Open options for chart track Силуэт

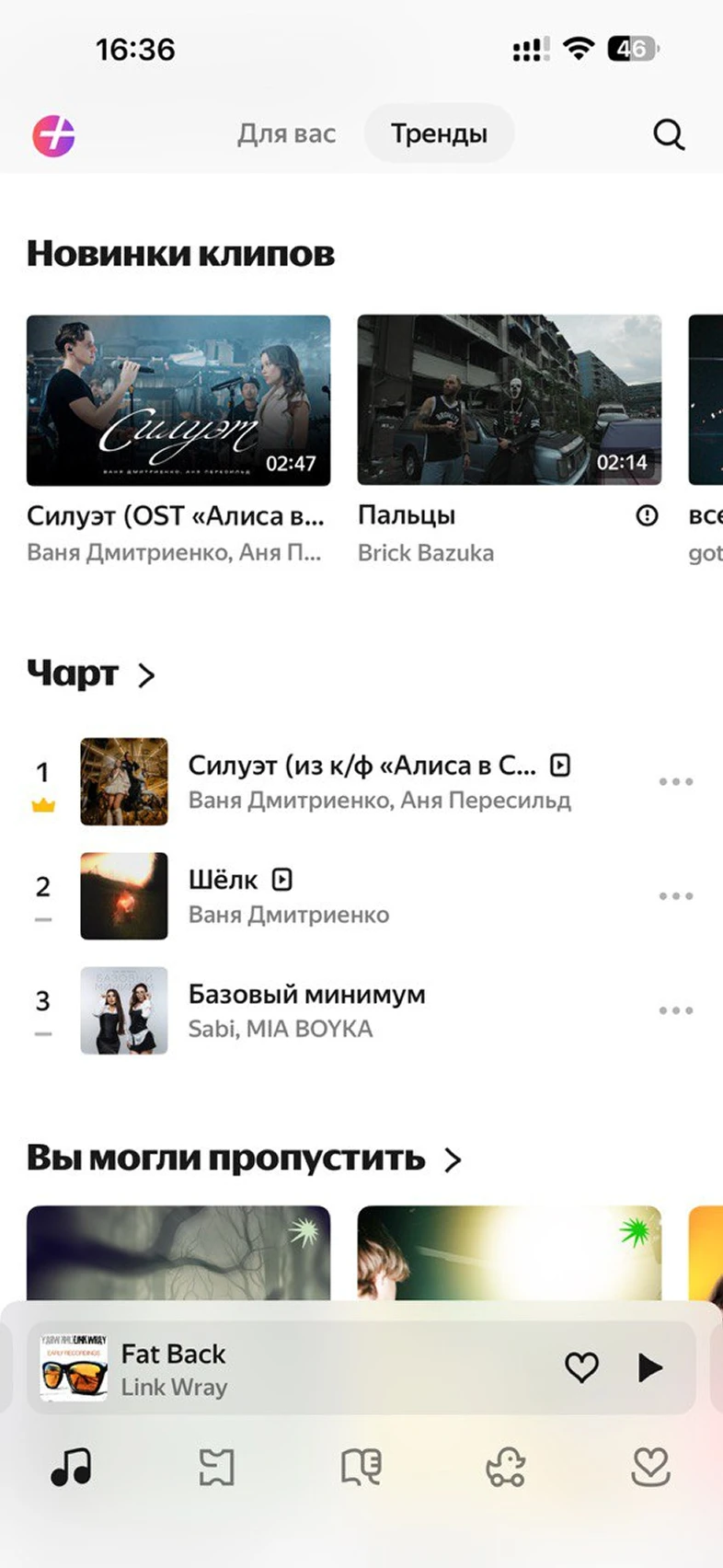tap(675, 781)
